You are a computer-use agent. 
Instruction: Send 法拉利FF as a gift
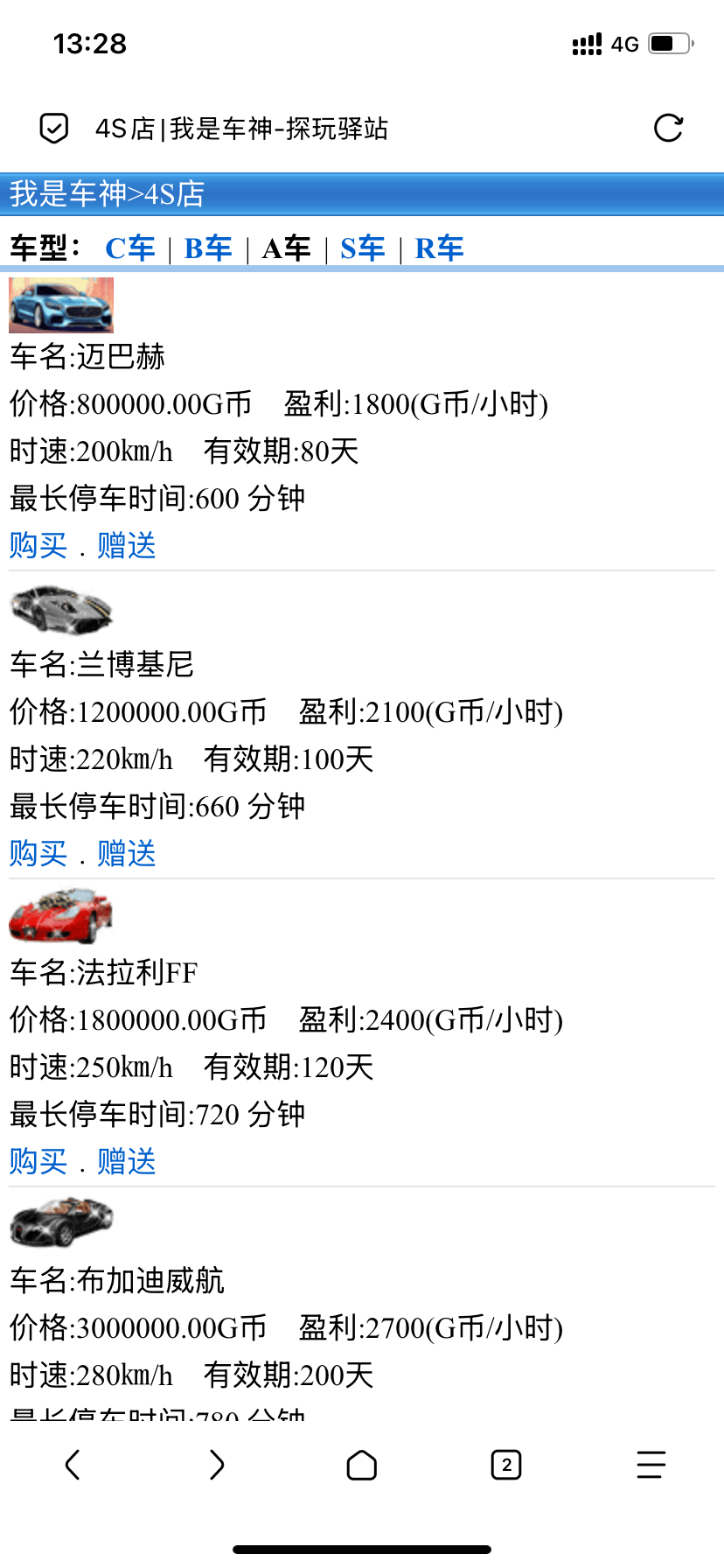click(x=127, y=1161)
